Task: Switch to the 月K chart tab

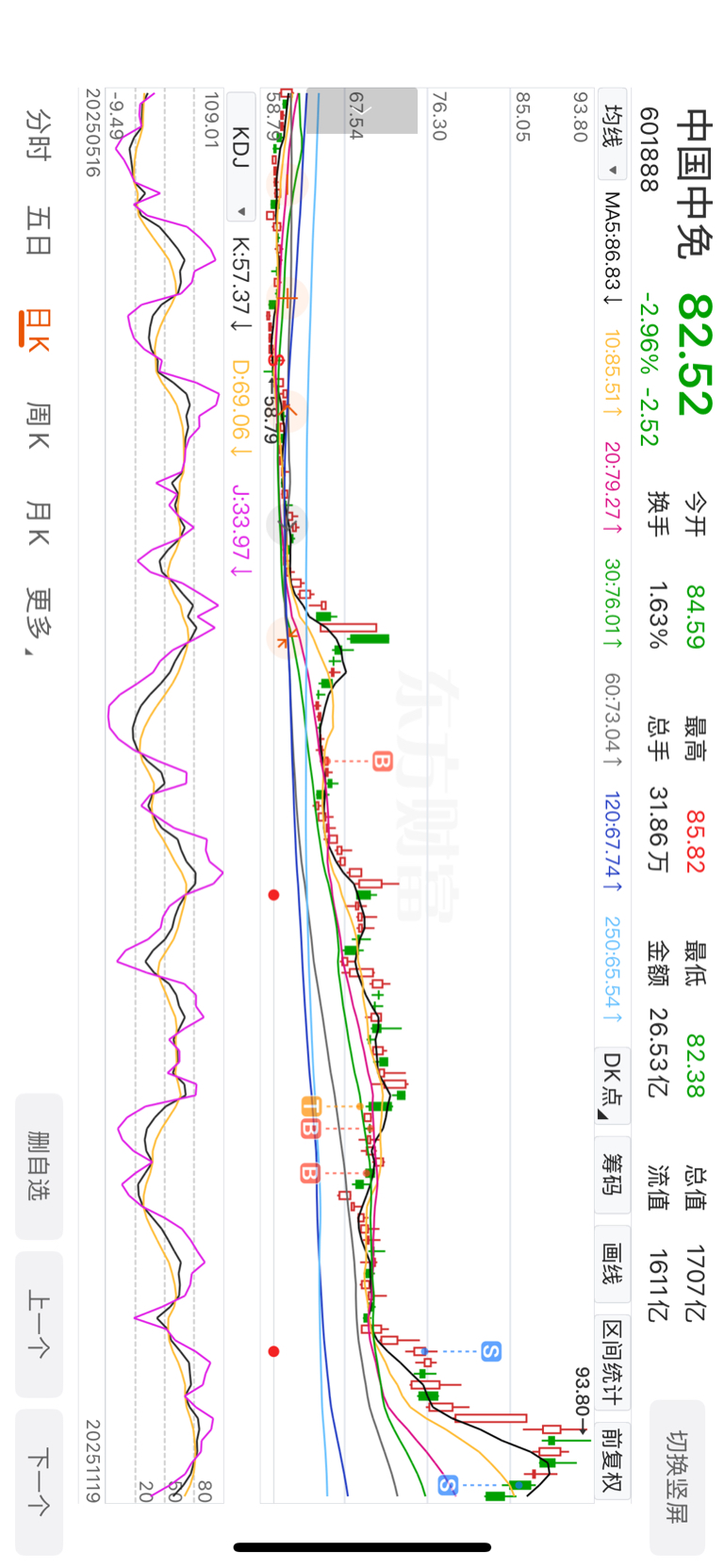Action: [39, 523]
